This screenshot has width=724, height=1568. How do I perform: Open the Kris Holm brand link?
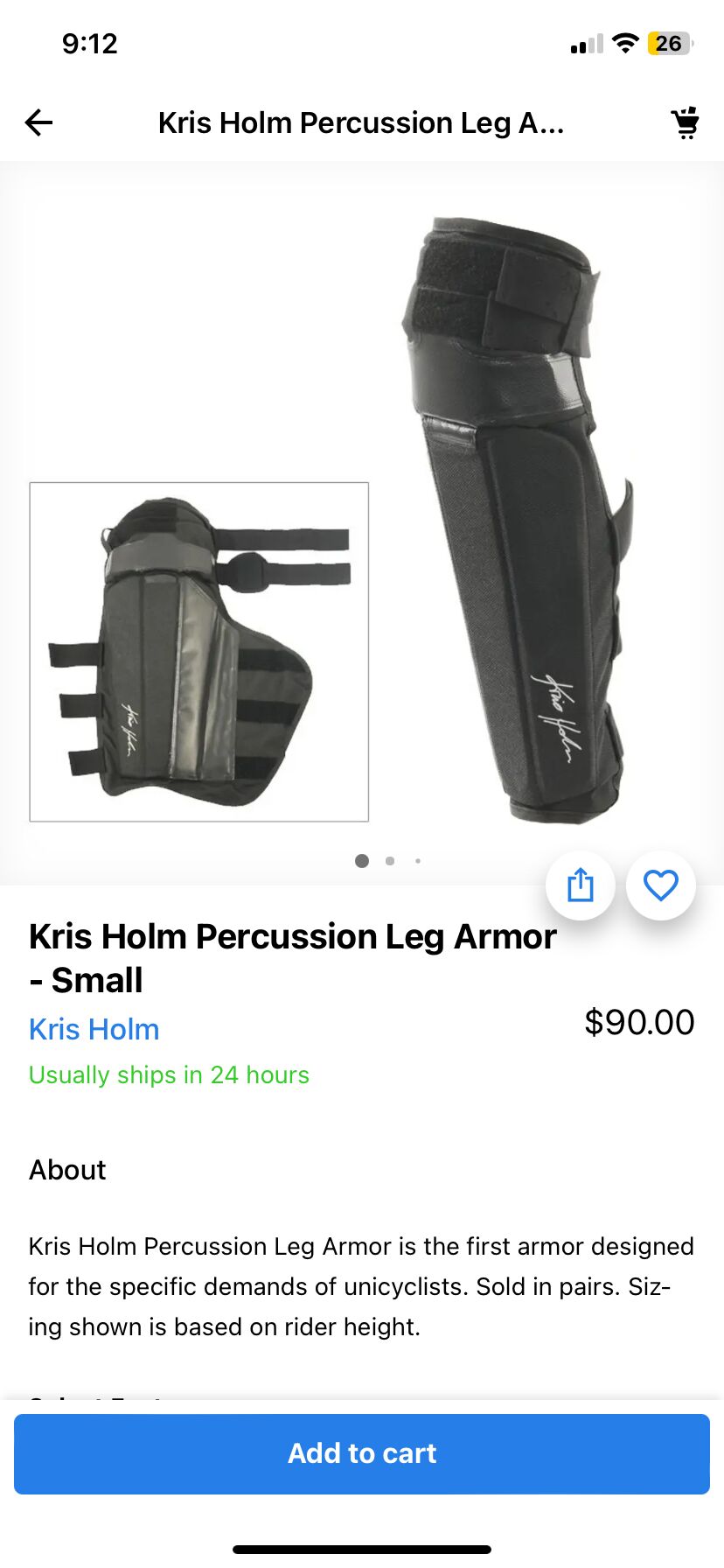coord(94,1029)
